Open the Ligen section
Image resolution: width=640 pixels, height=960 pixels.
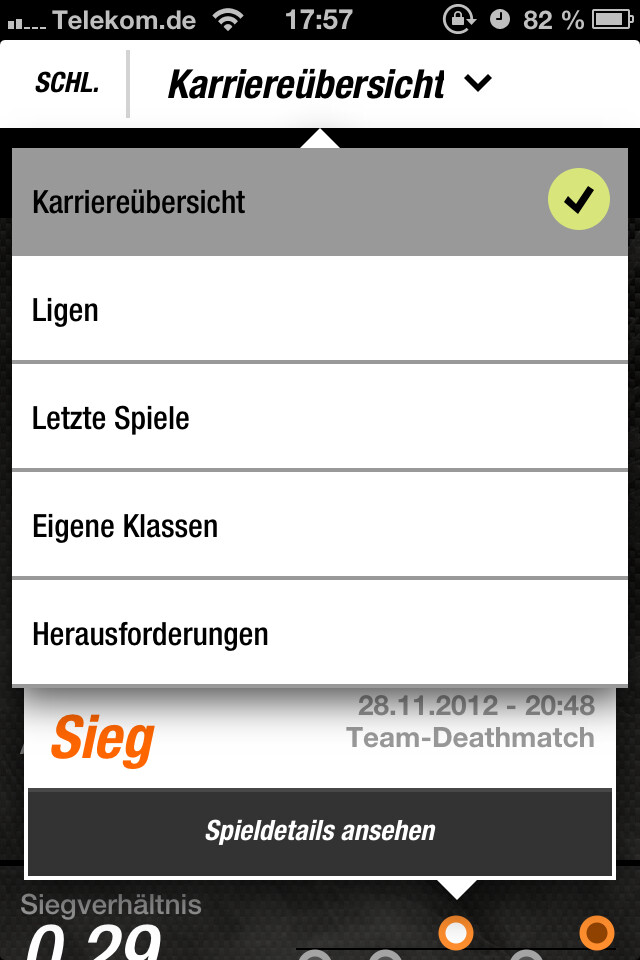pos(320,310)
